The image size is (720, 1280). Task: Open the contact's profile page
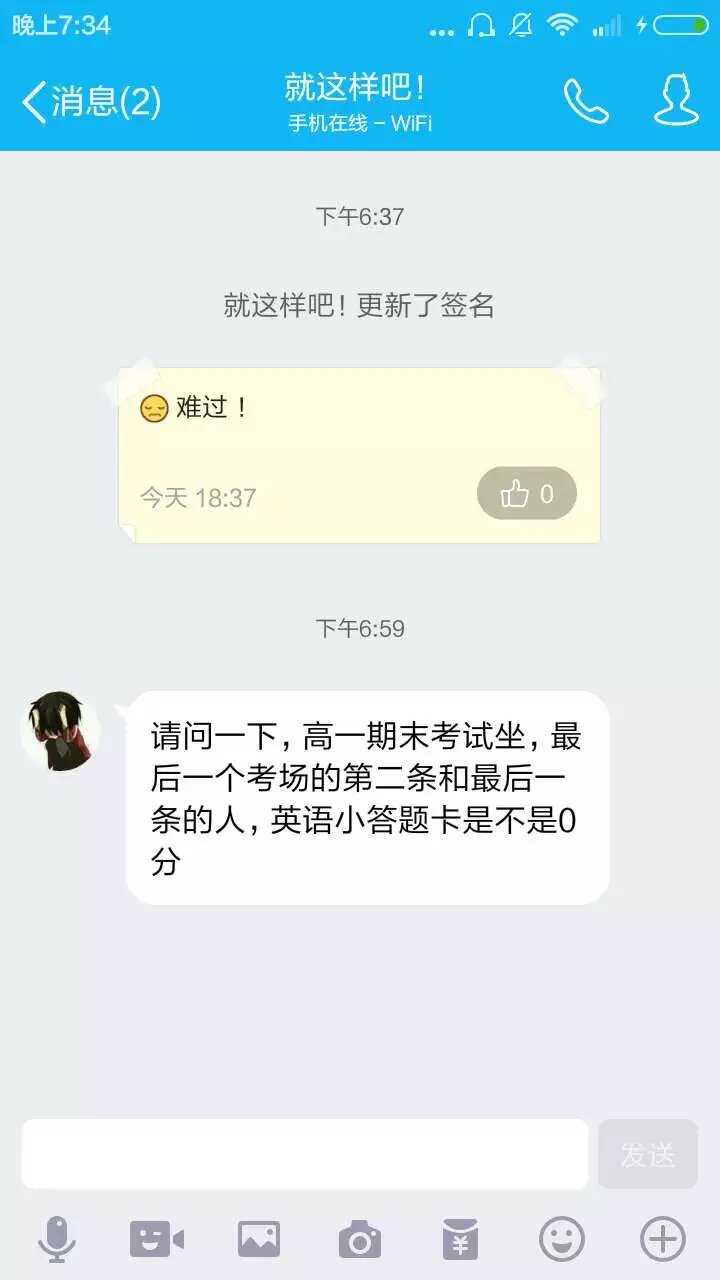[676, 101]
